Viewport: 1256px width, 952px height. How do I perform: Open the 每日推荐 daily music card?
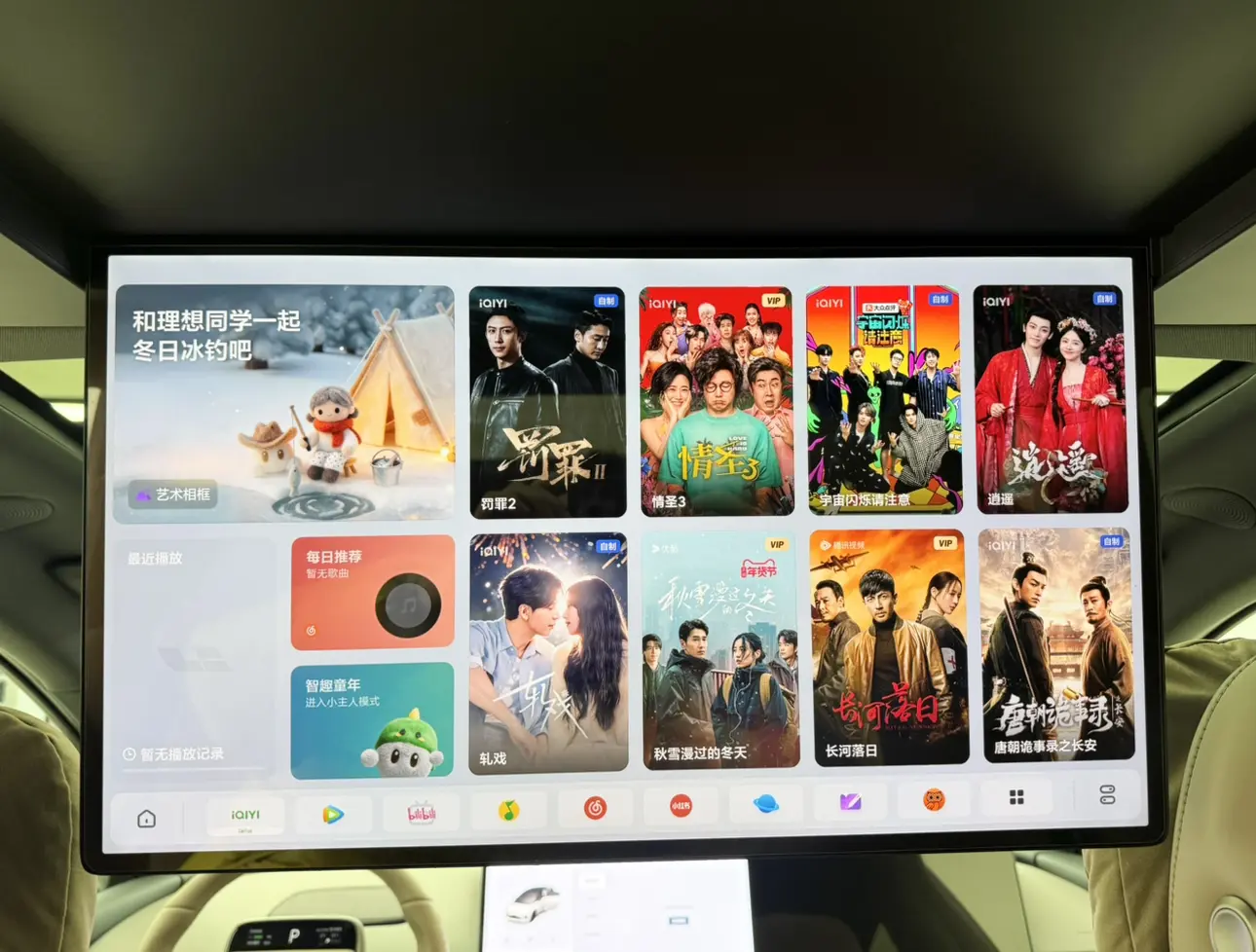372,592
